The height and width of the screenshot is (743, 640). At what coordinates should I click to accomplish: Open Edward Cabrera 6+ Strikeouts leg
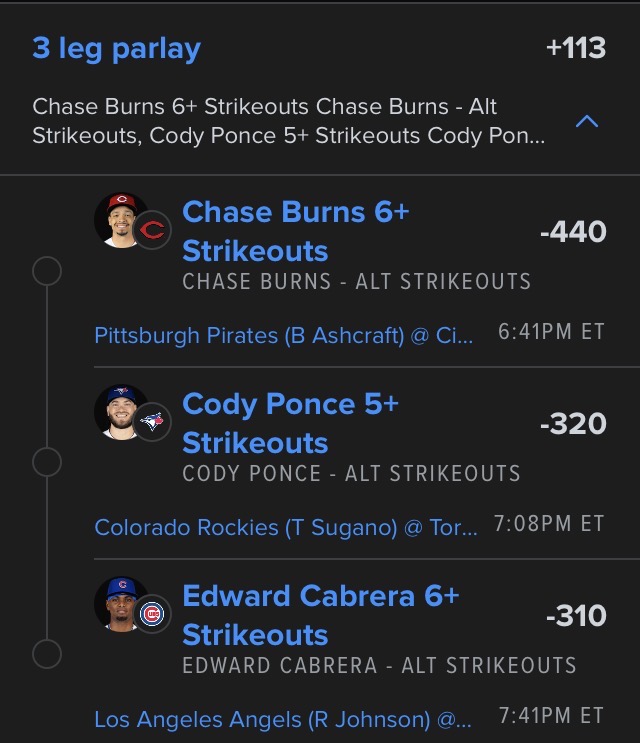pos(320,615)
